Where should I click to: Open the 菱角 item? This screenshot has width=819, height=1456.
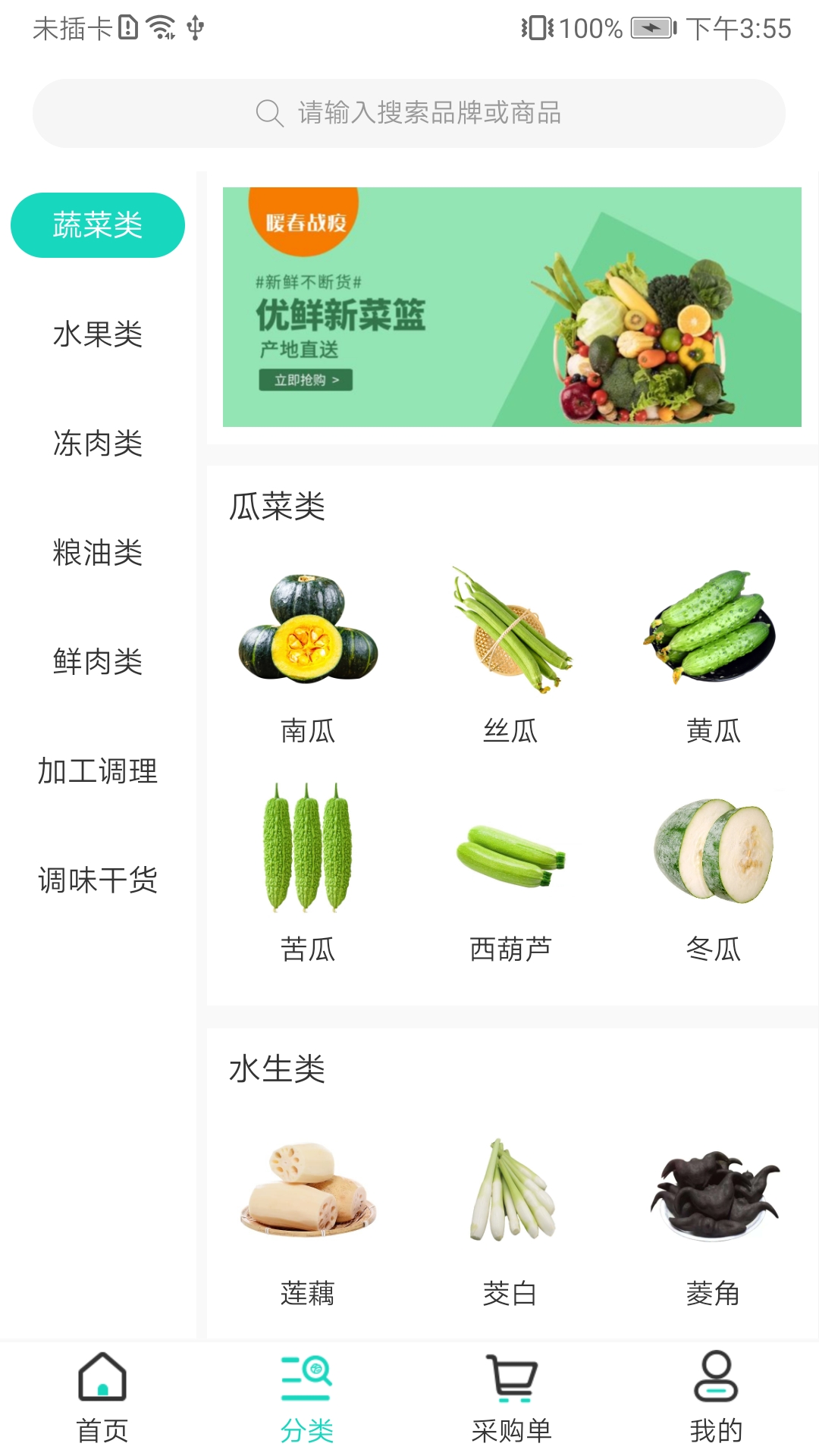pos(713,1221)
